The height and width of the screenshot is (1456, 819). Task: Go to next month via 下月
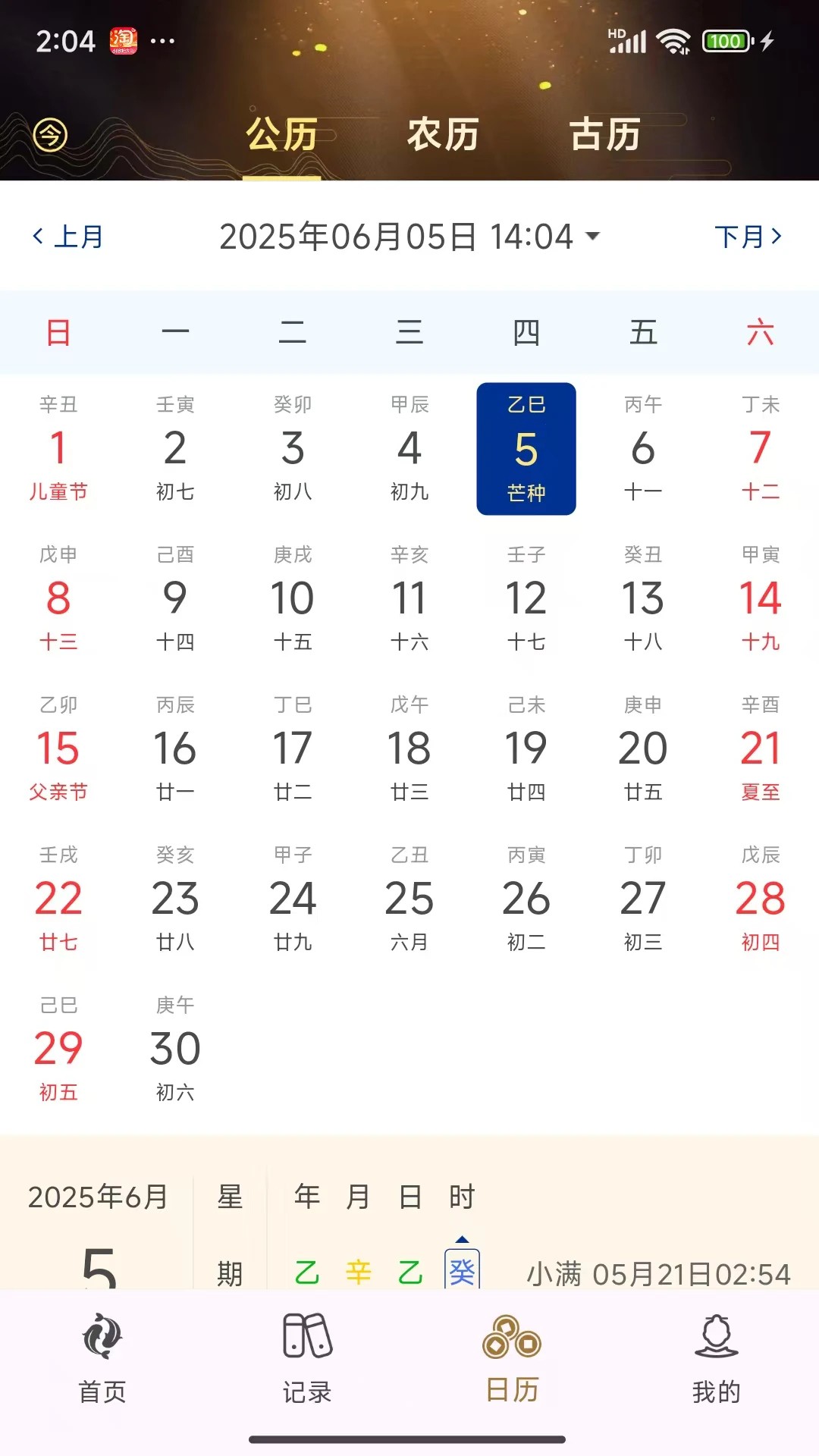pos(748,237)
